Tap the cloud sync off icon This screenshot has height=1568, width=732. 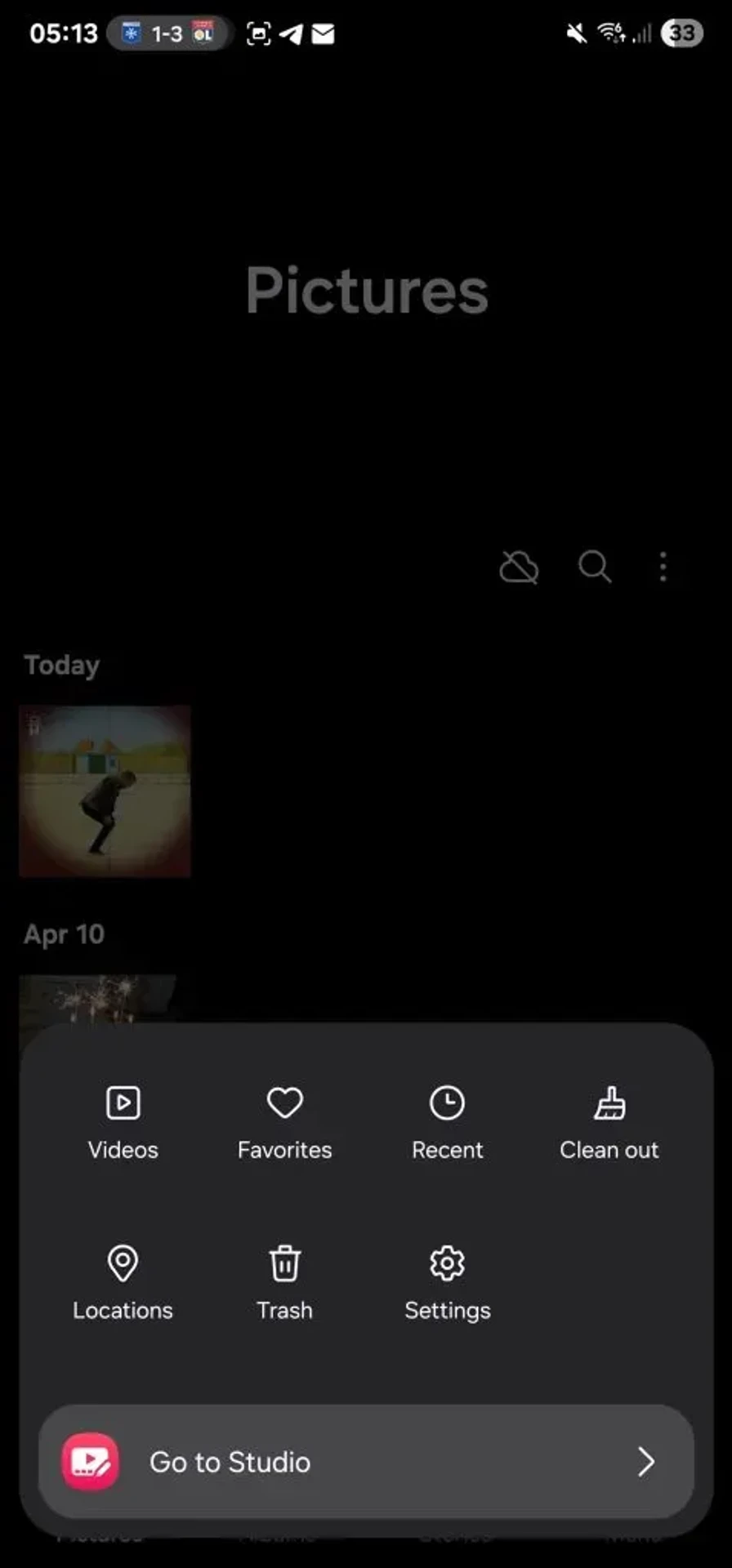click(519, 567)
